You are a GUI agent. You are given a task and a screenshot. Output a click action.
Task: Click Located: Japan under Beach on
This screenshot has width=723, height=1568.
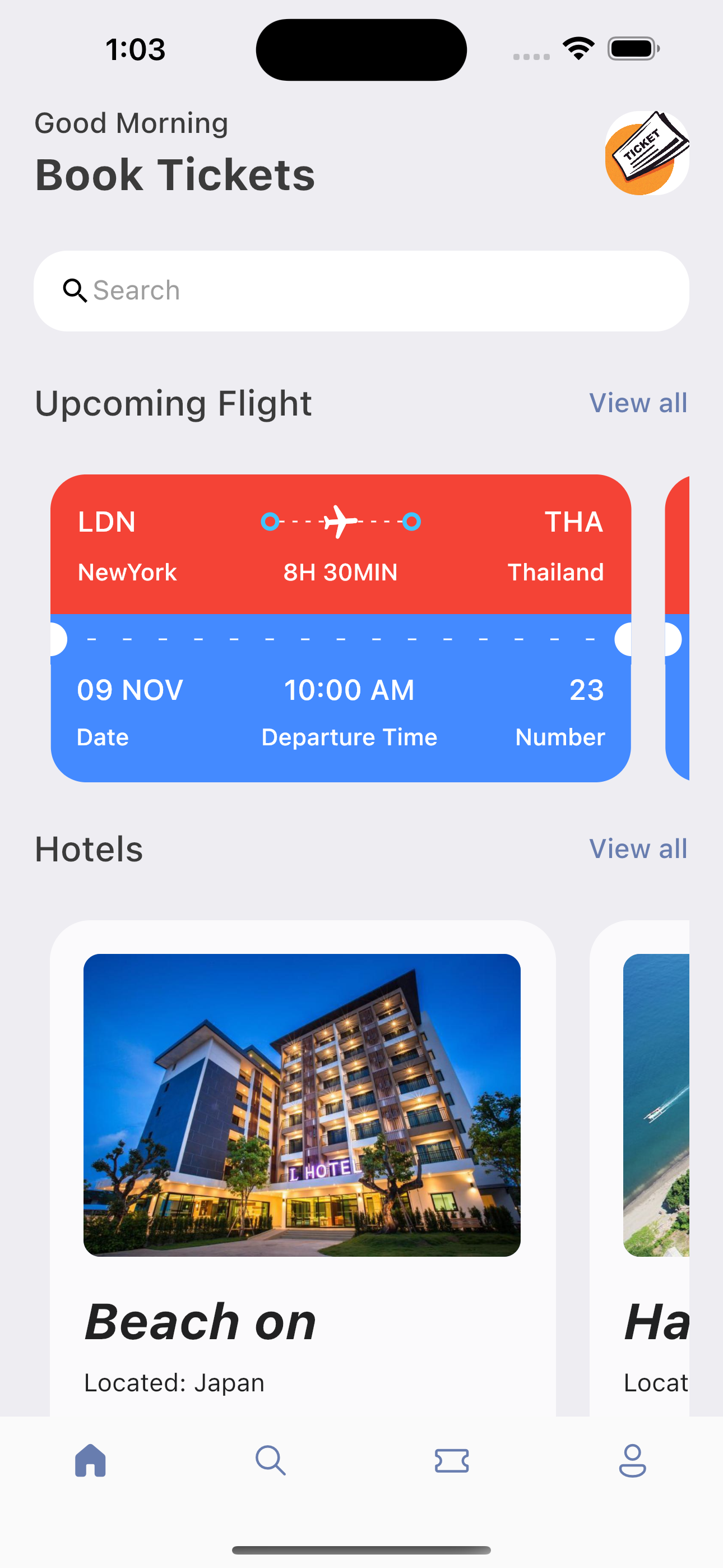174,1382
